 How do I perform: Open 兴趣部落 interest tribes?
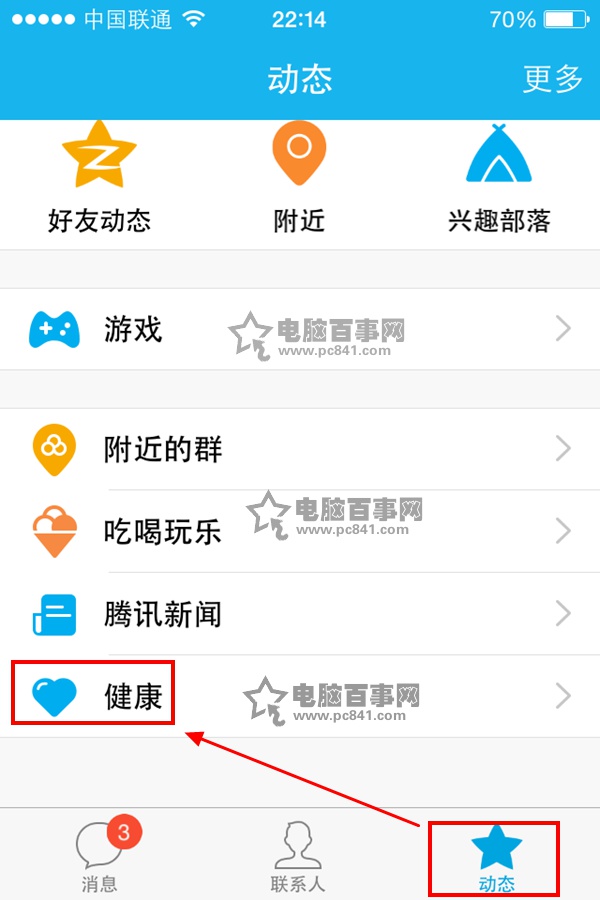point(499,180)
